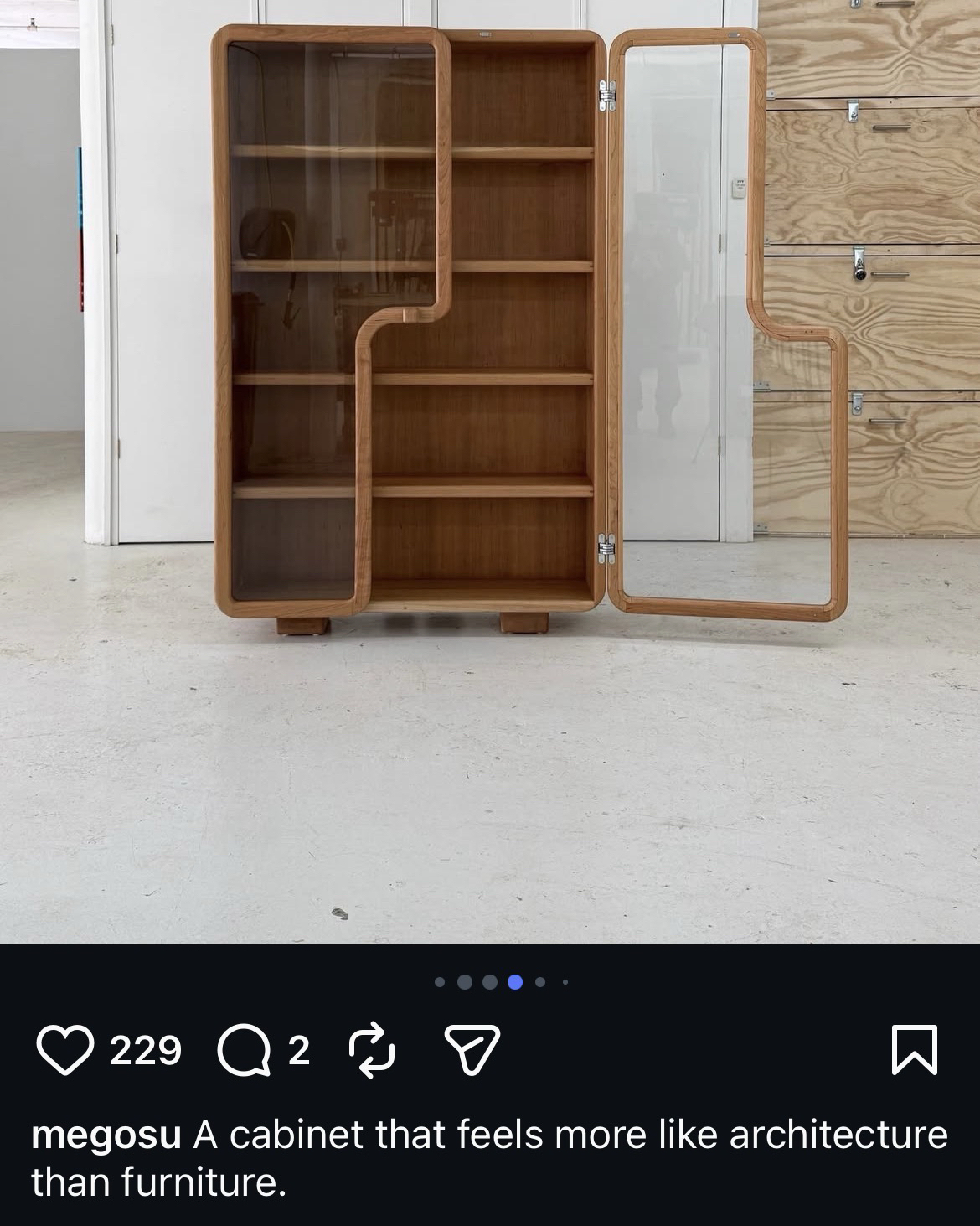The width and height of the screenshot is (980, 1226).
Task: Like the megosu cabinet post
Action: pyautogui.click(x=65, y=1050)
